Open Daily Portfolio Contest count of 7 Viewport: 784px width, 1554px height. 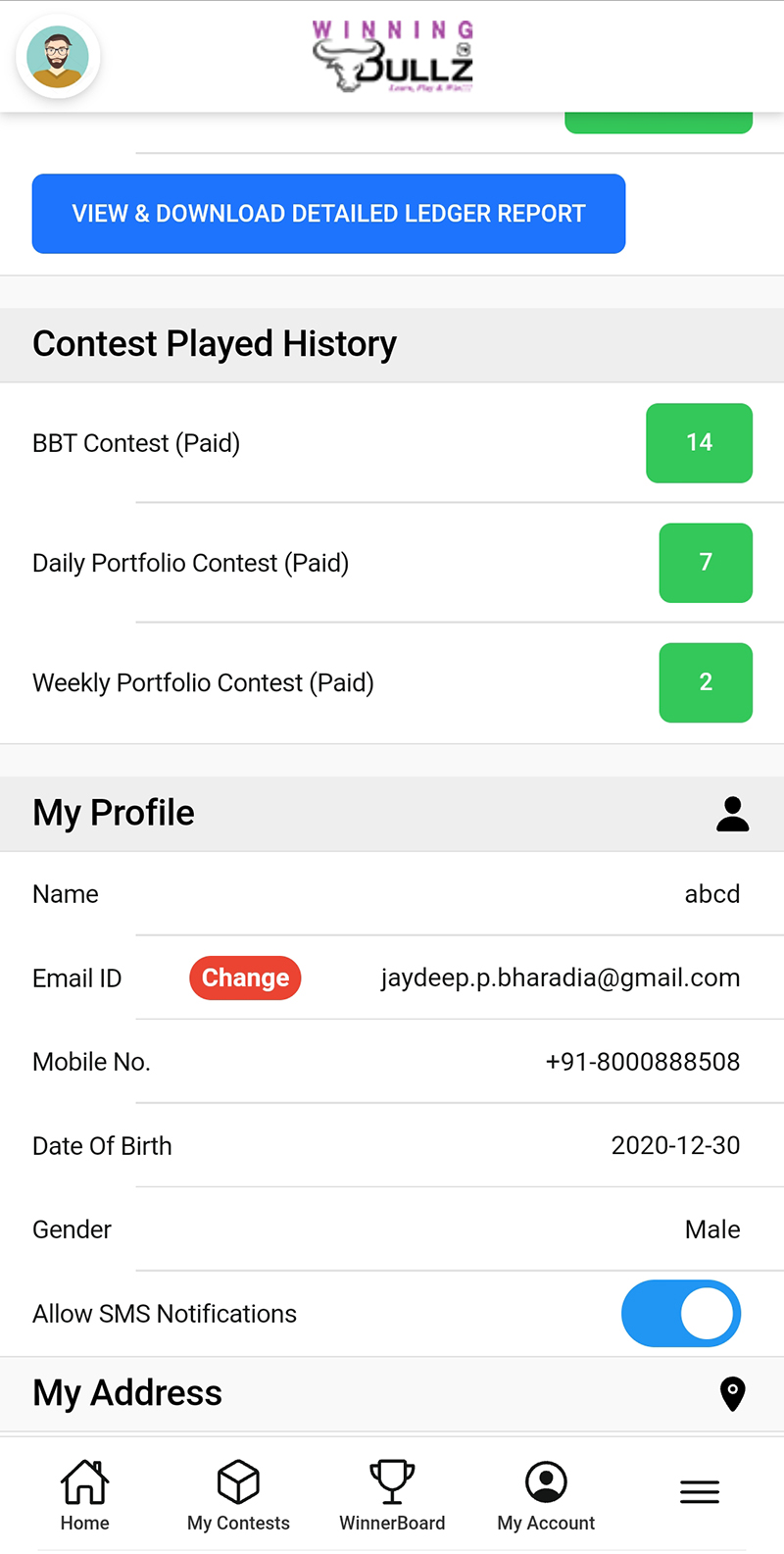coord(706,563)
